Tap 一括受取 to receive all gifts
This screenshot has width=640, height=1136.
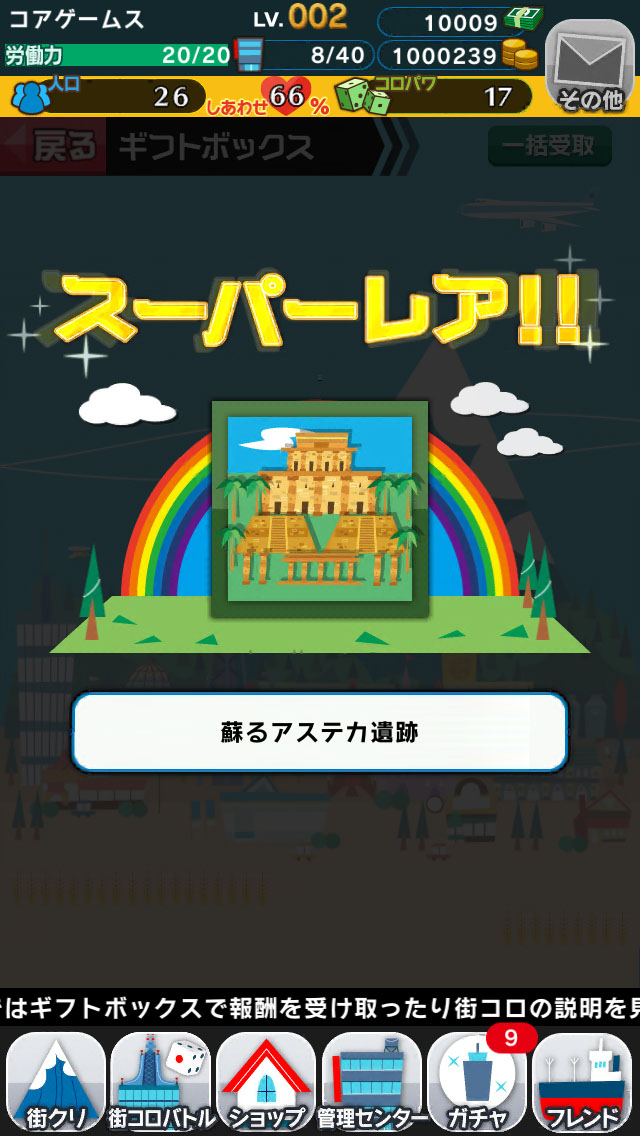click(548, 147)
